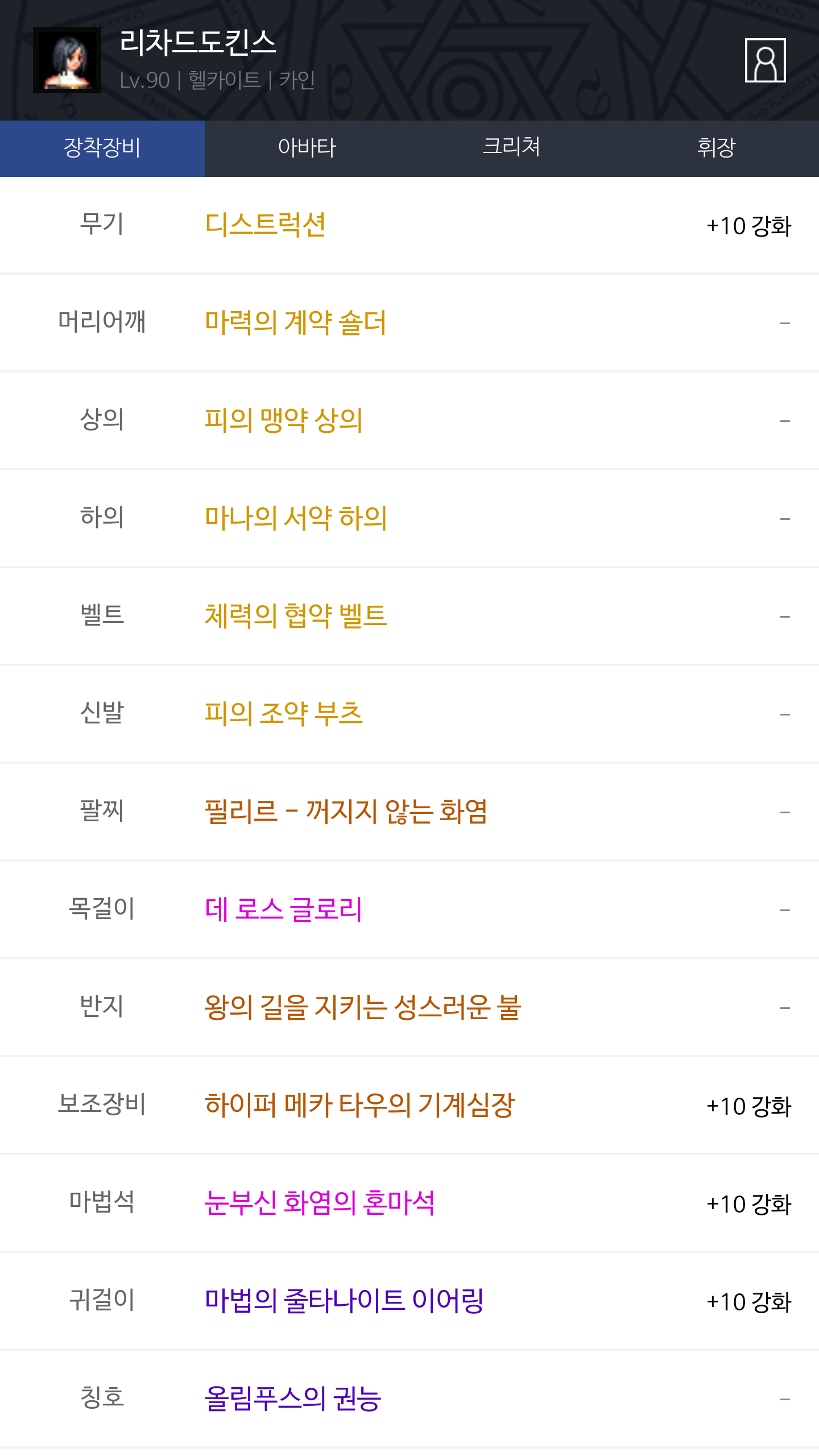The width and height of the screenshot is (819, 1456).
Task: Open the character profile icon
Action: [765, 60]
